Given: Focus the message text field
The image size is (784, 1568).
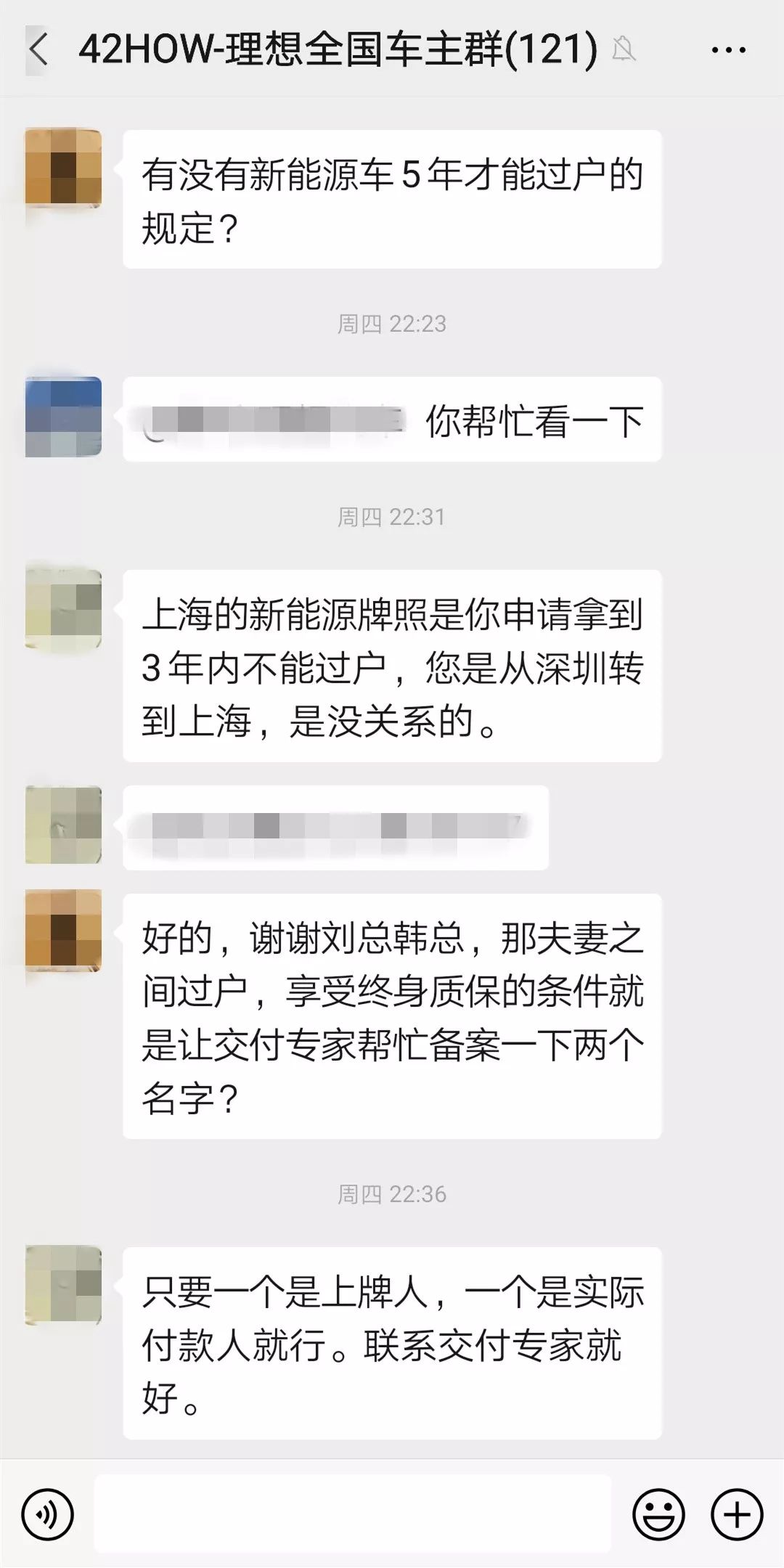Looking at the screenshot, I should coord(353,1515).
